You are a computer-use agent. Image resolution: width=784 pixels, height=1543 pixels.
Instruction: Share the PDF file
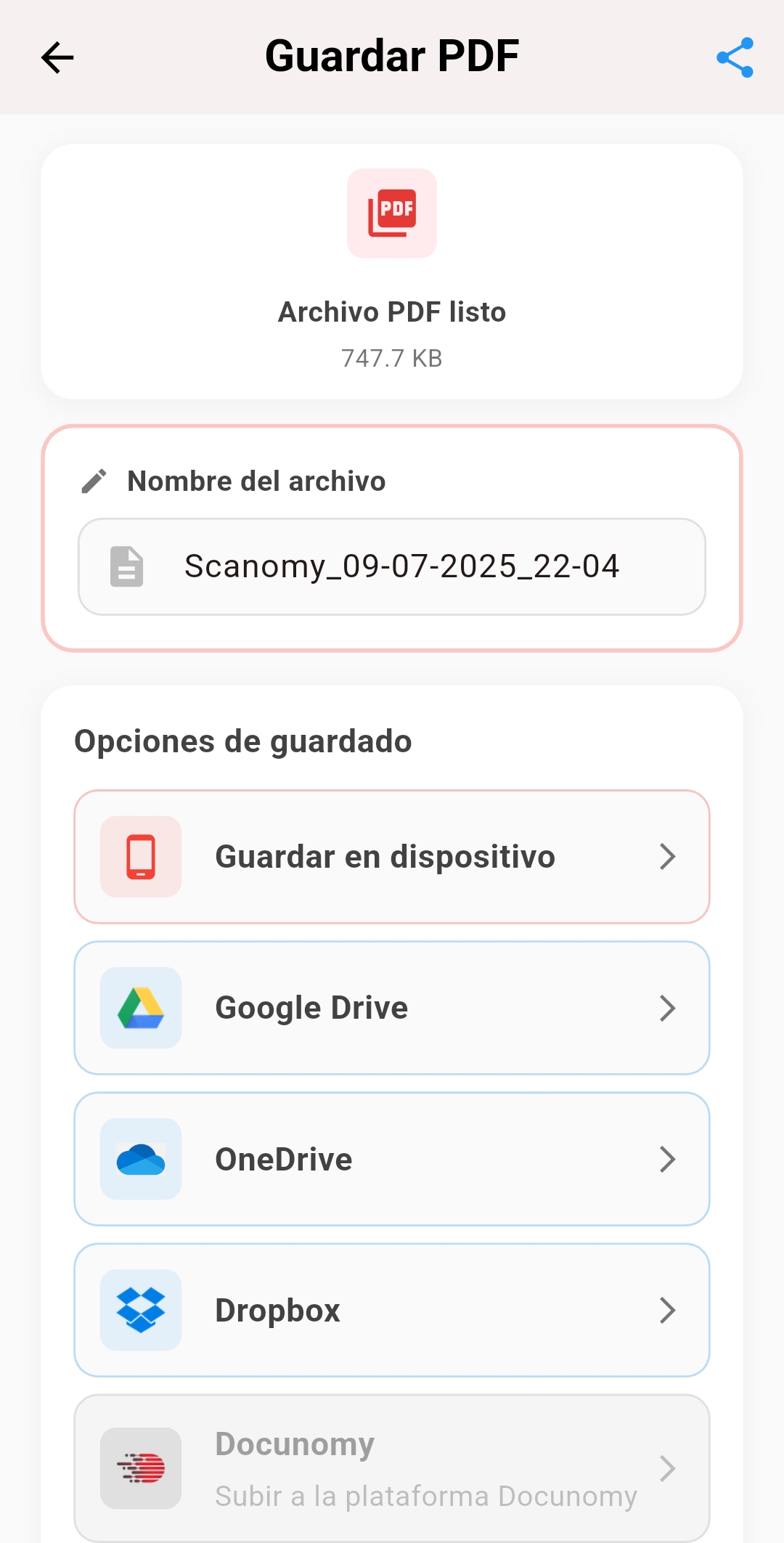(735, 57)
